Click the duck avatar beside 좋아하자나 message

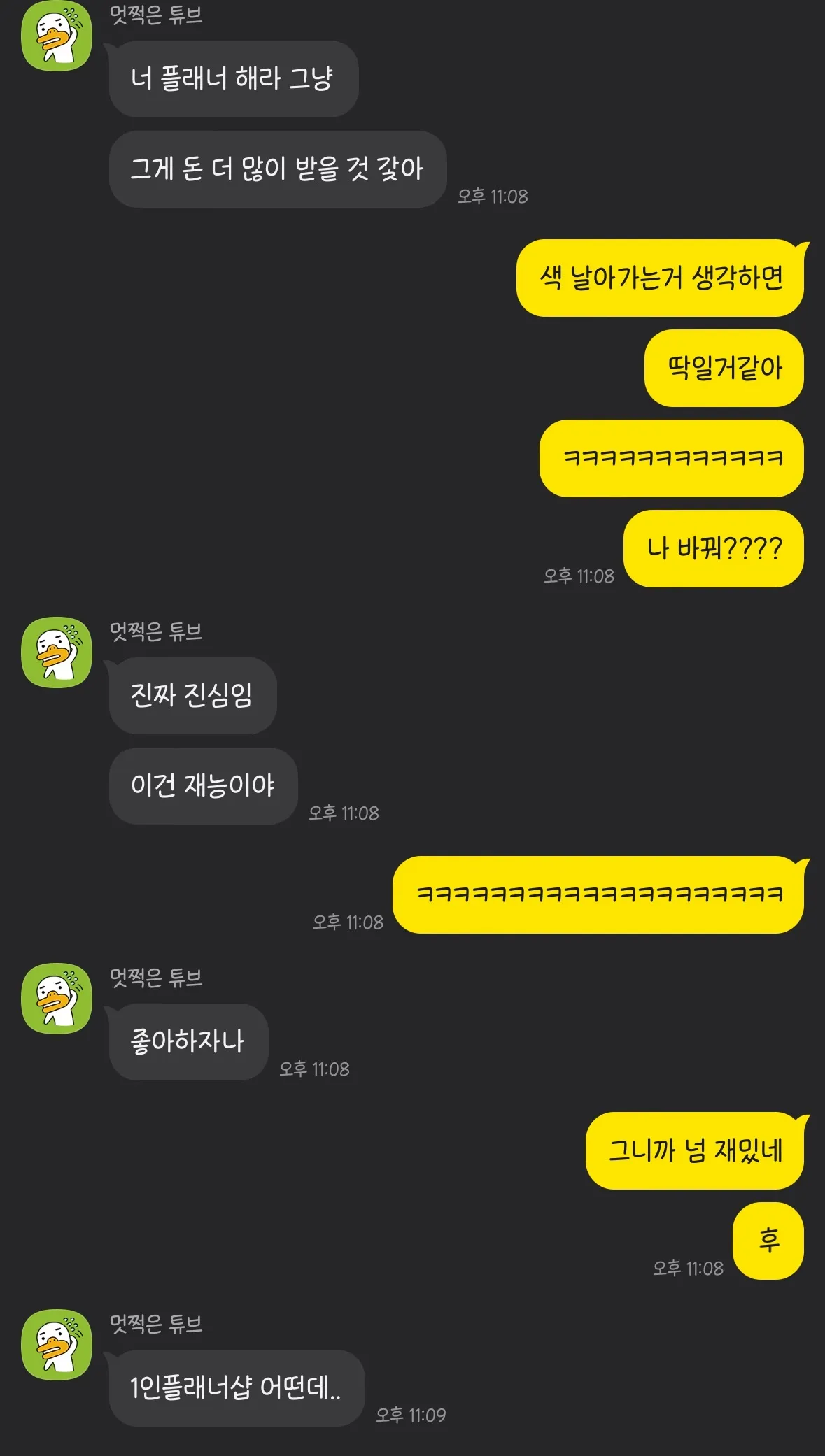click(x=57, y=997)
